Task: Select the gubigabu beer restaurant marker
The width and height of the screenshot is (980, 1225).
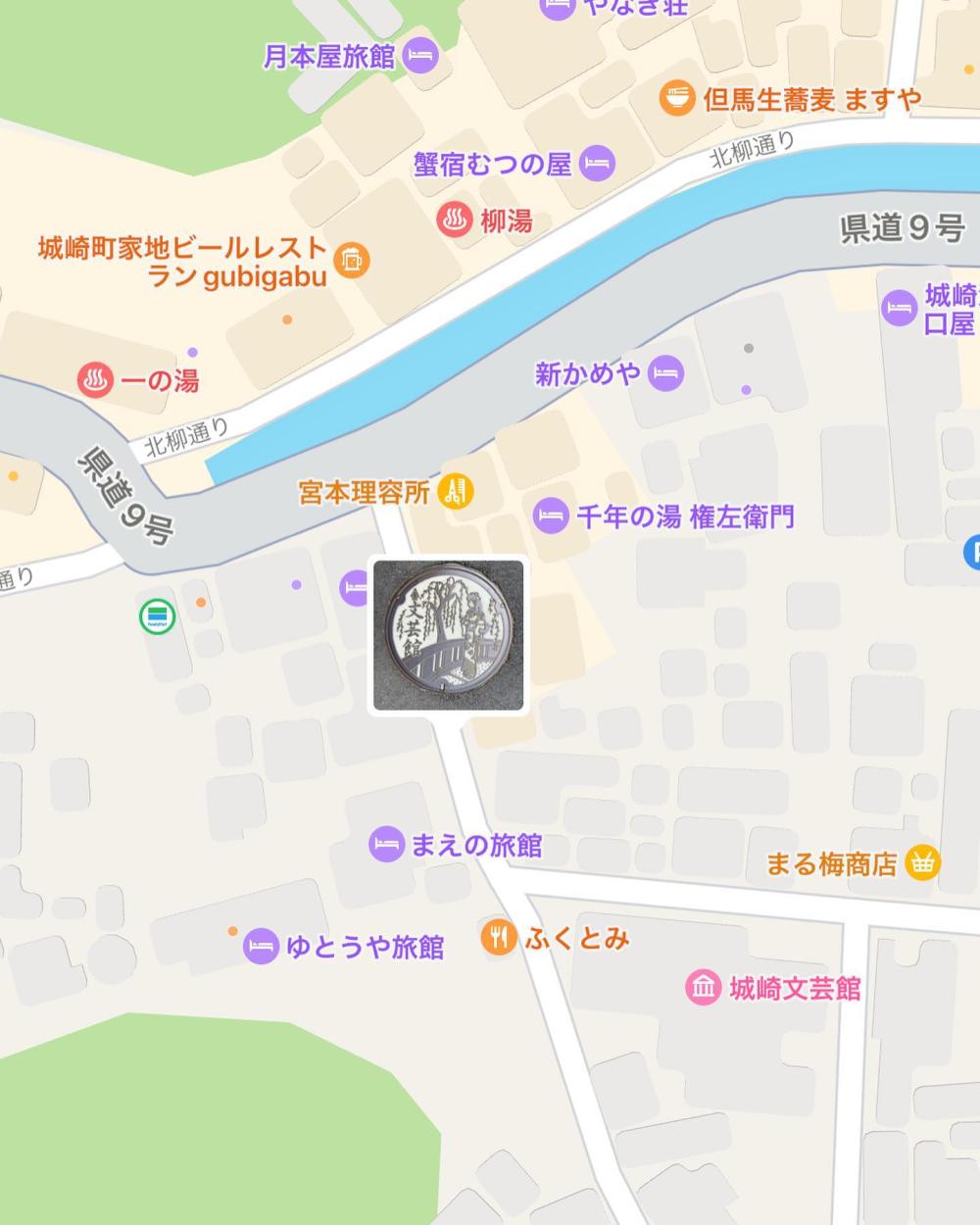Action: pyautogui.click(x=352, y=261)
